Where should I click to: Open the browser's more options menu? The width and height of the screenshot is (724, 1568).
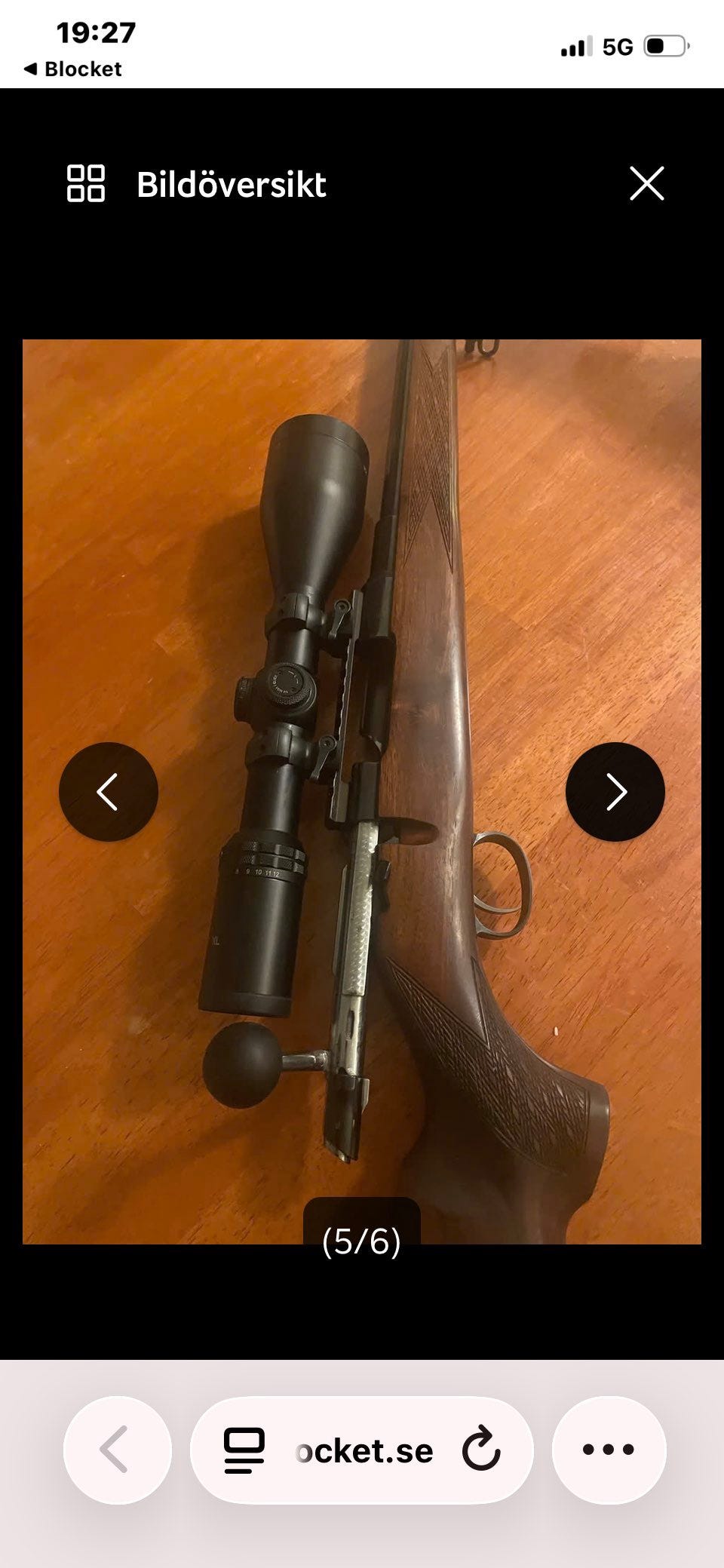(609, 1449)
